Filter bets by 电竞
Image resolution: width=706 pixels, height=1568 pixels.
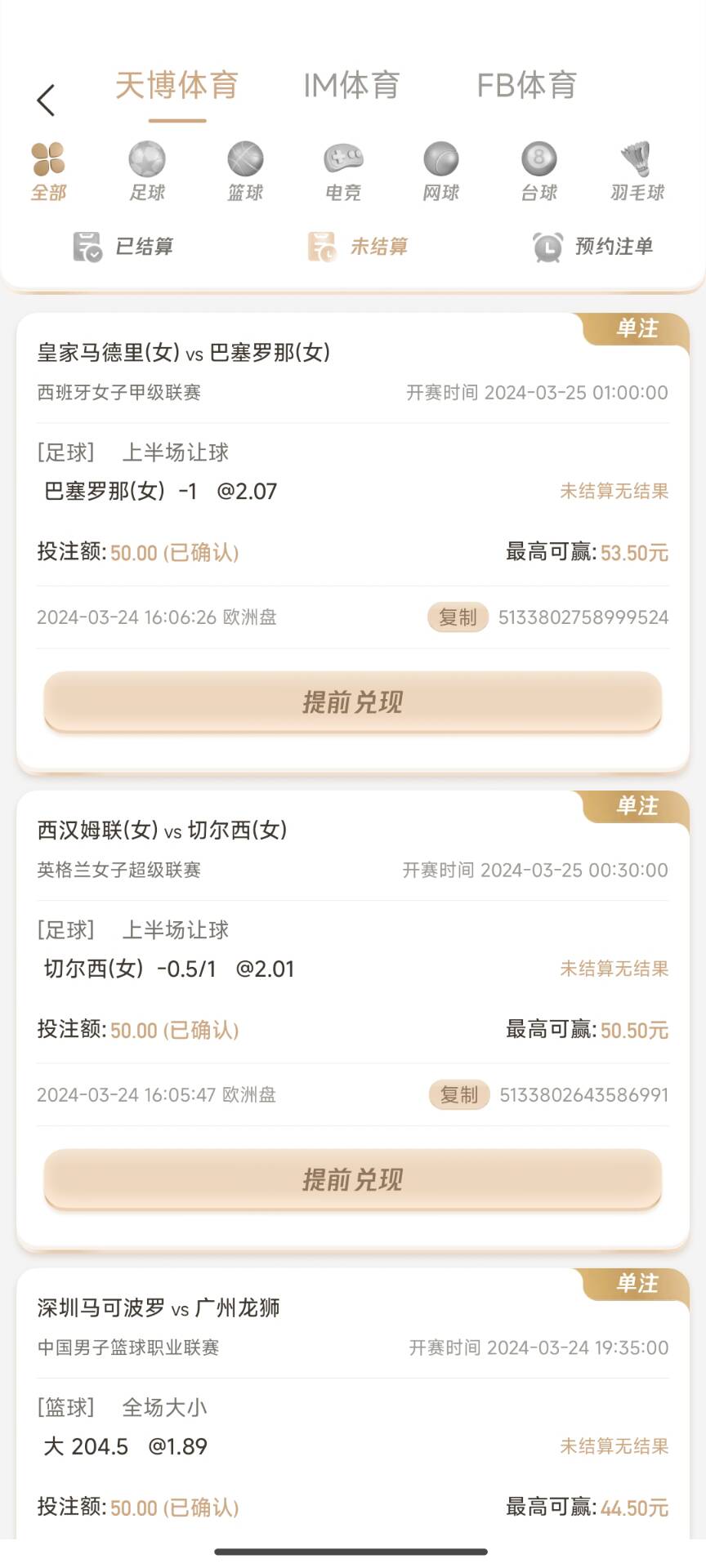point(343,171)
